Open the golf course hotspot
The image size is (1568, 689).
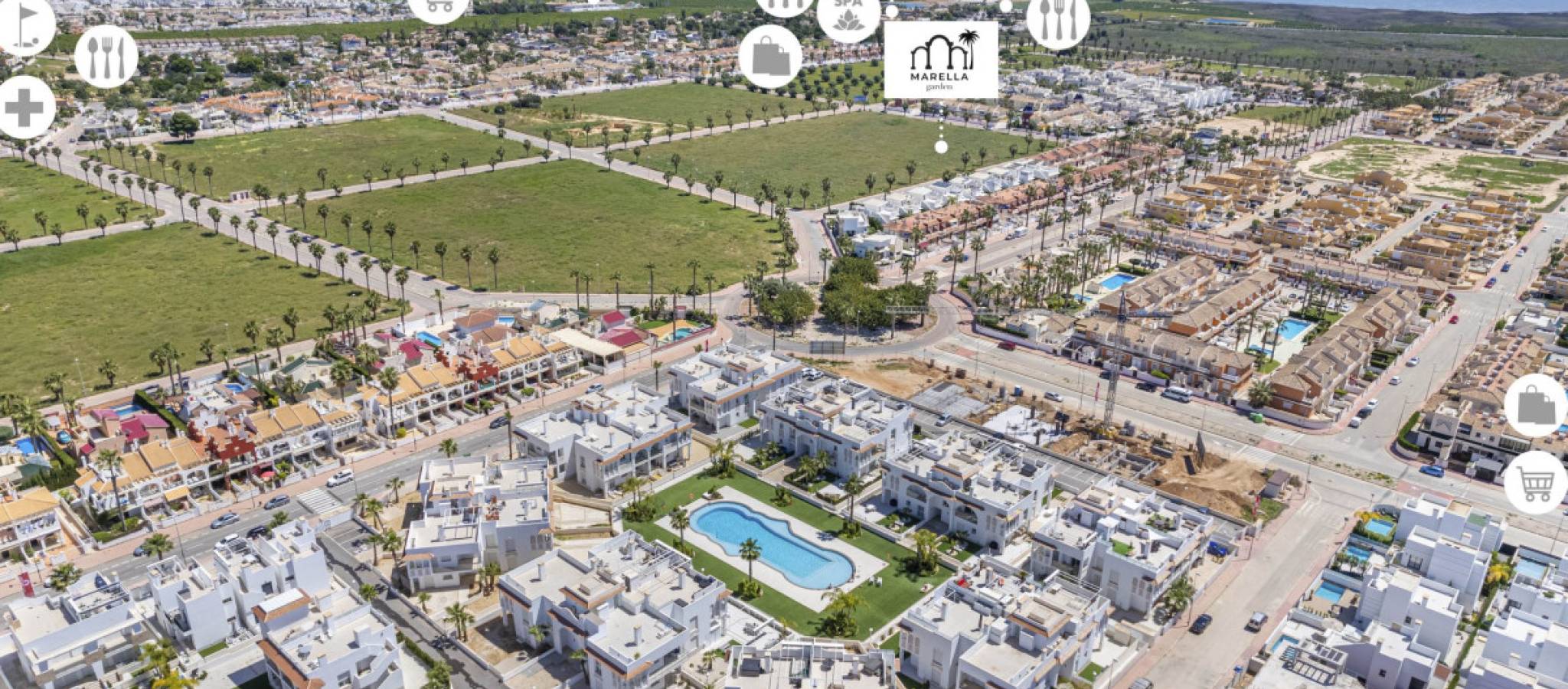(x=24, y=23)
